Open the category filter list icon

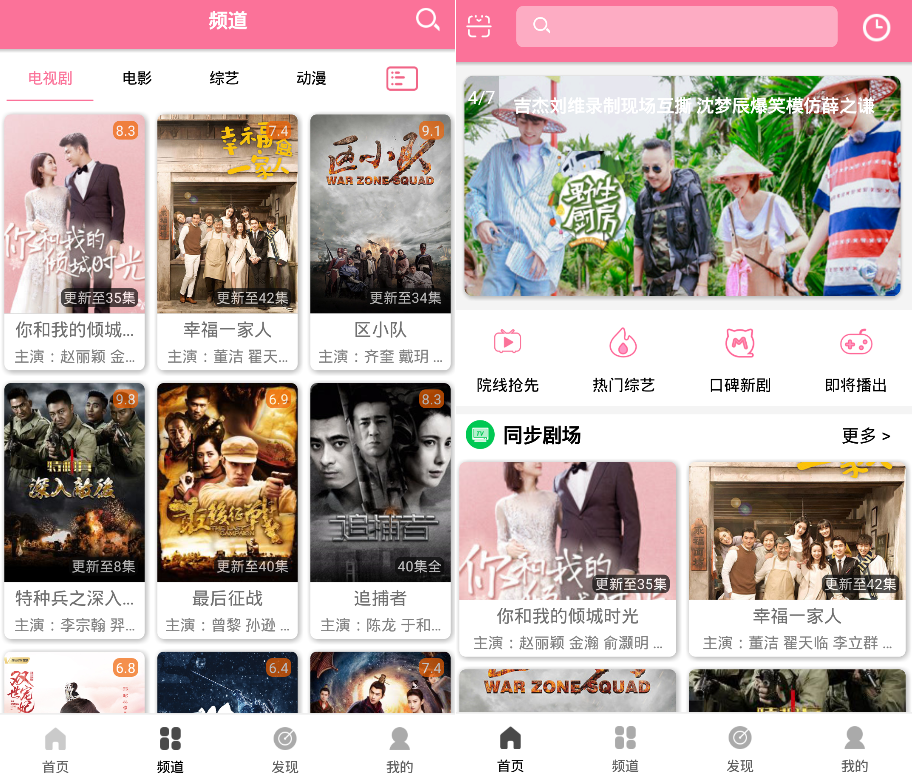(x=401, y=79)
